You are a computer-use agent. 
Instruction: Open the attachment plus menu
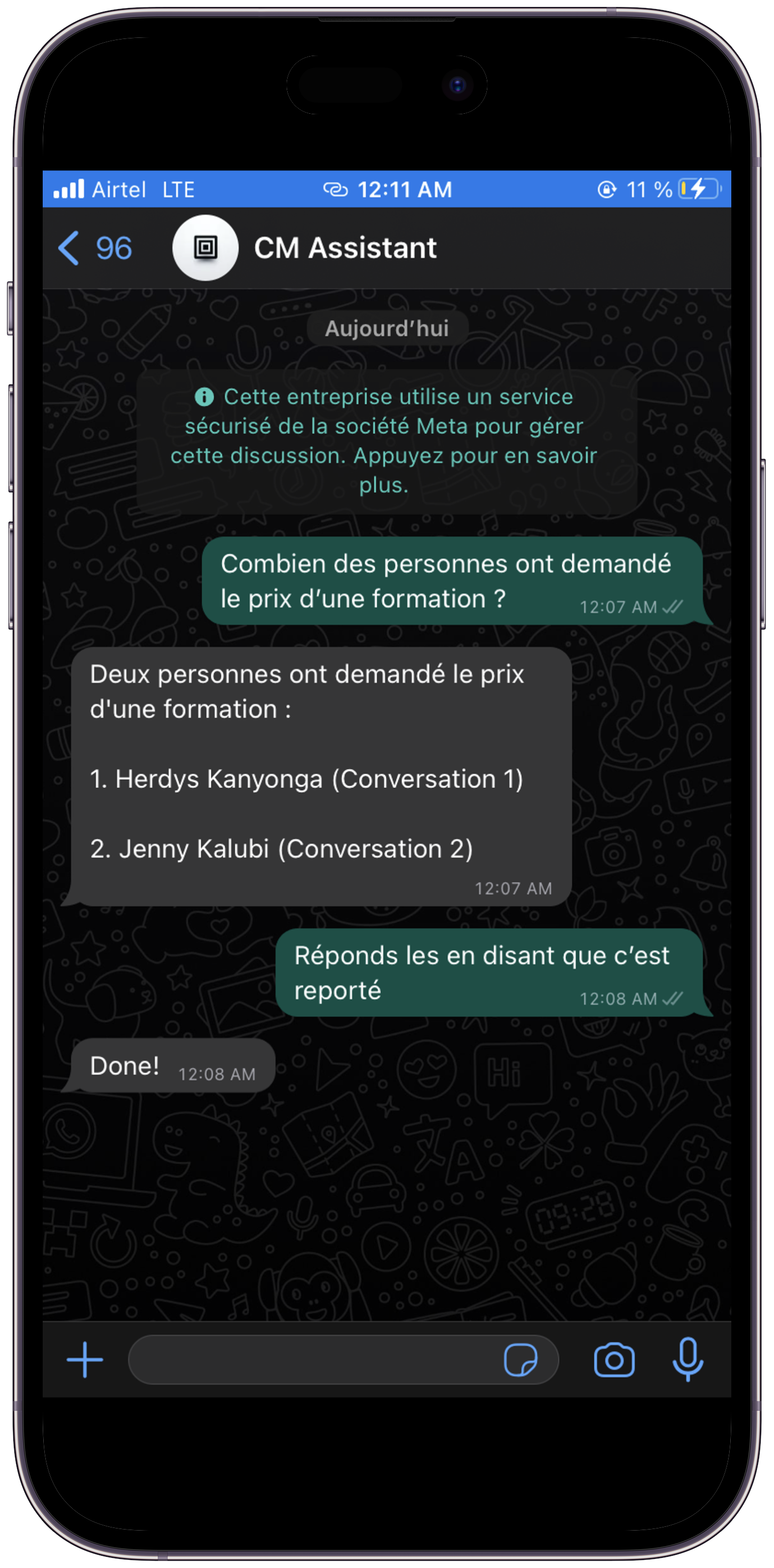coord(84,1359)
